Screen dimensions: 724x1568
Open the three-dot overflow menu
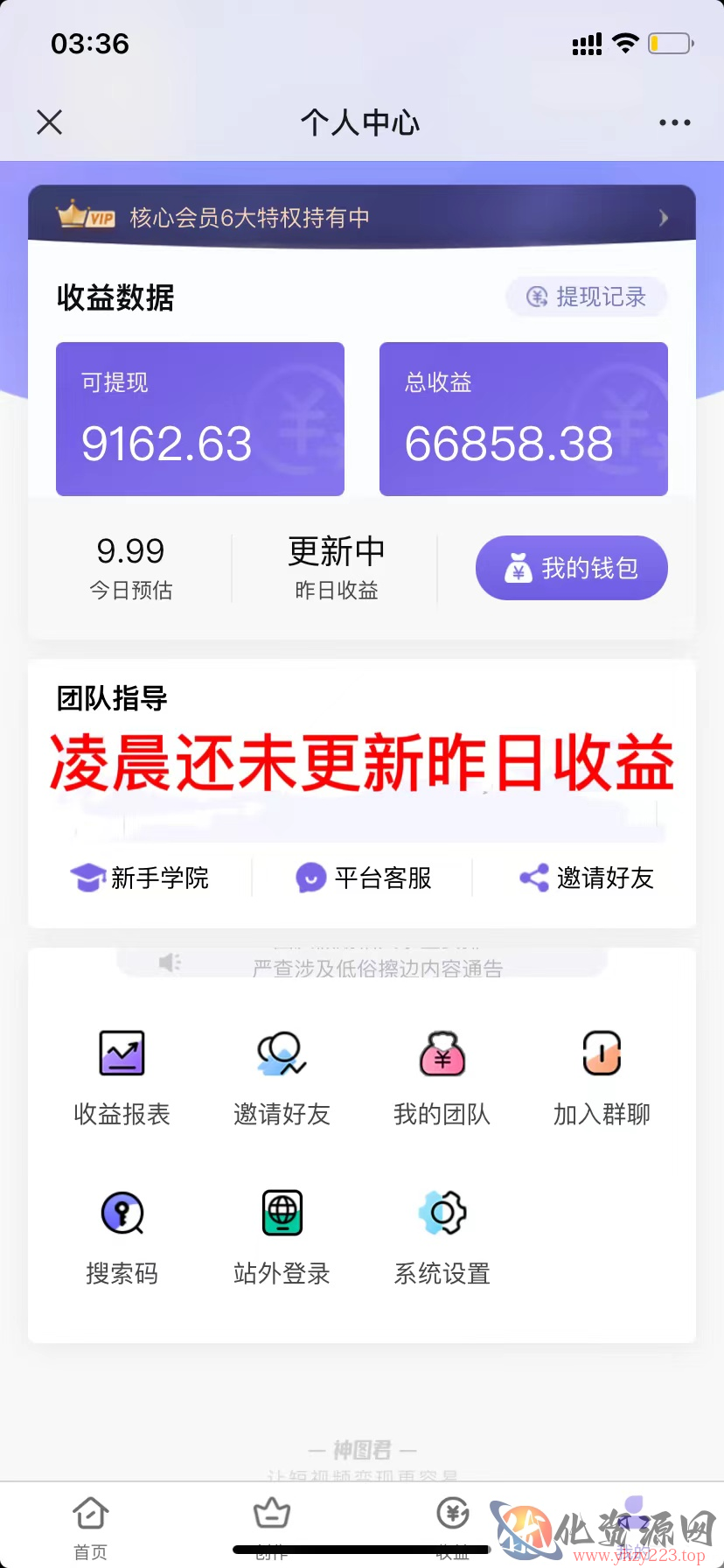click(675, 122)
